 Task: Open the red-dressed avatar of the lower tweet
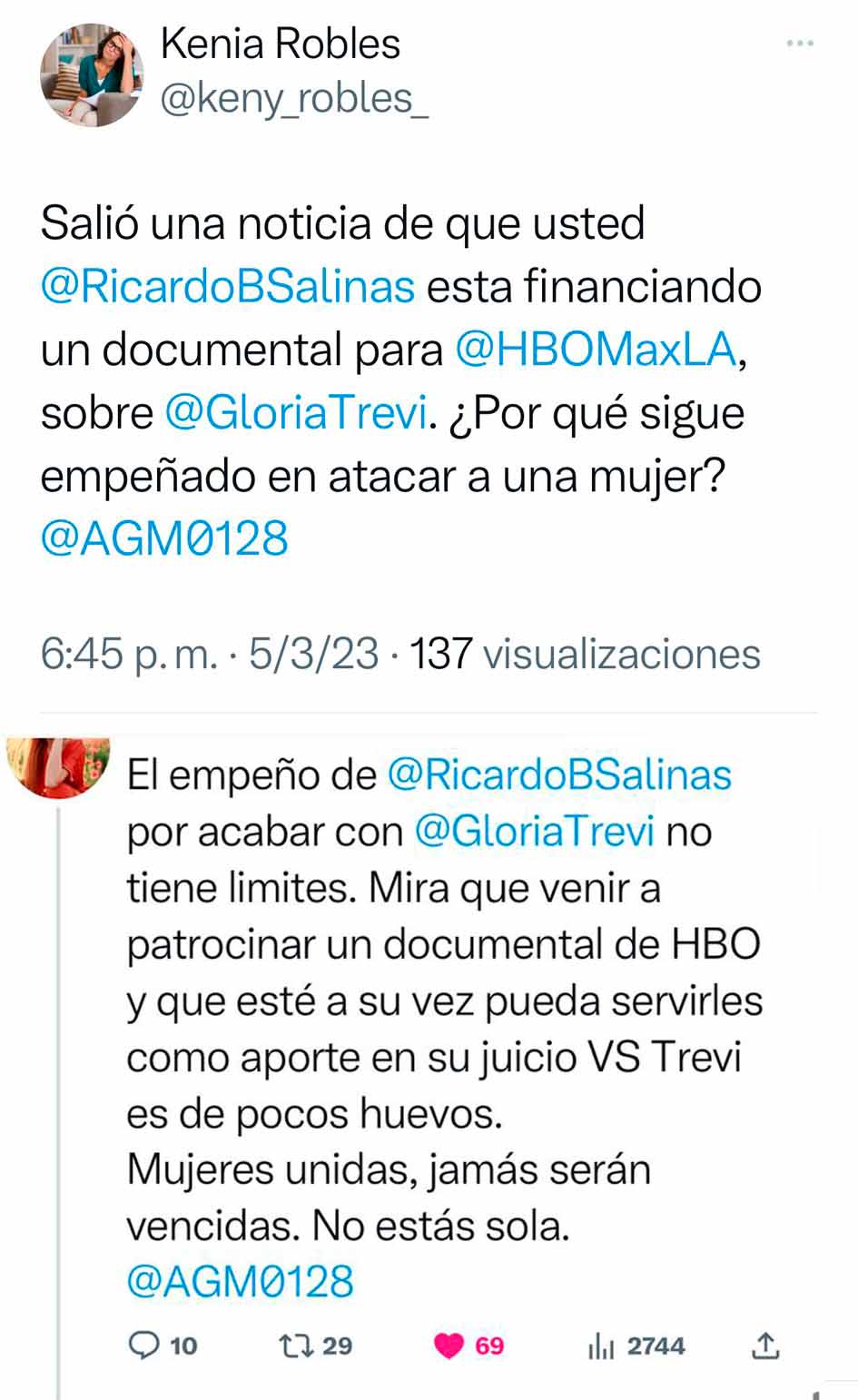click(58, 764)
